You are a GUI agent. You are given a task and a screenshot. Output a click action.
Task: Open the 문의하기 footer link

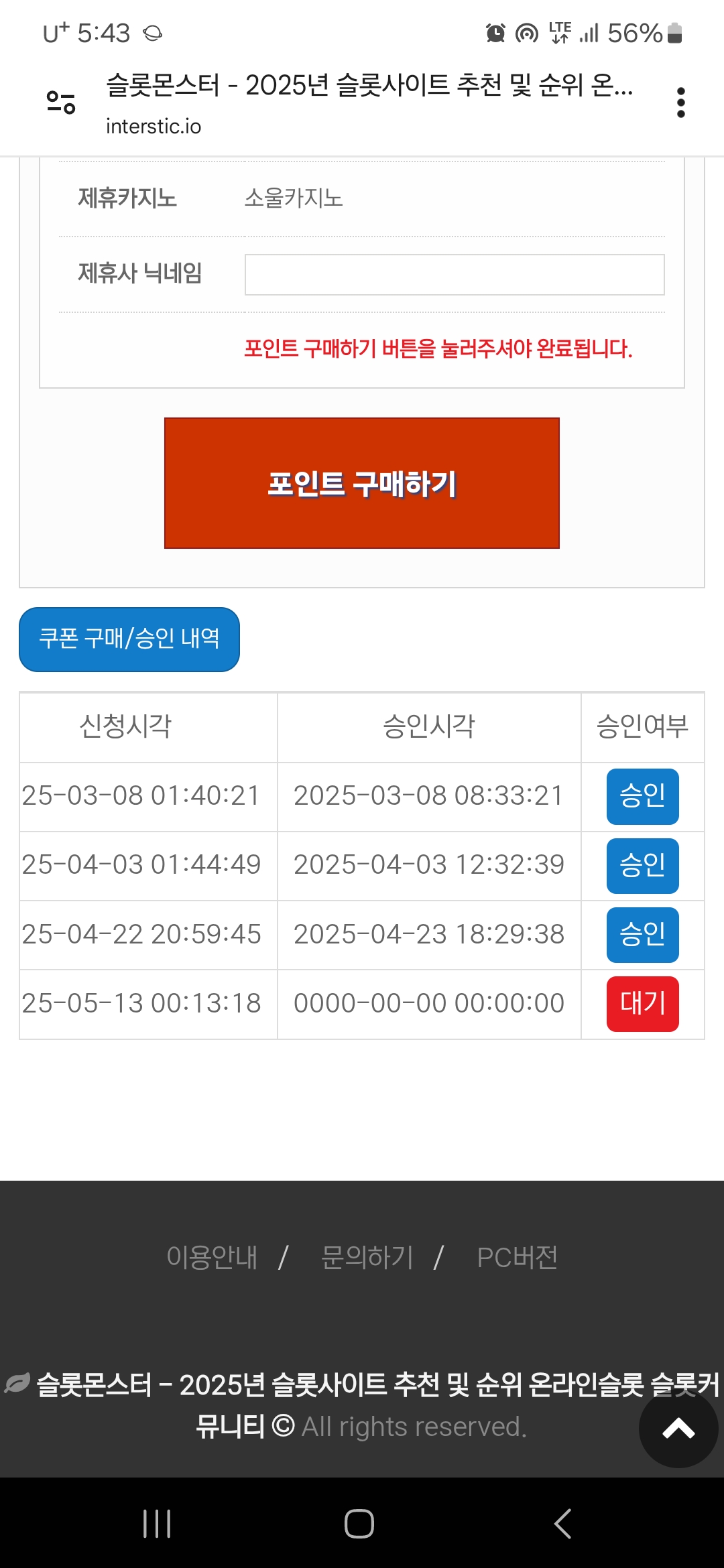coord(367,1257)
